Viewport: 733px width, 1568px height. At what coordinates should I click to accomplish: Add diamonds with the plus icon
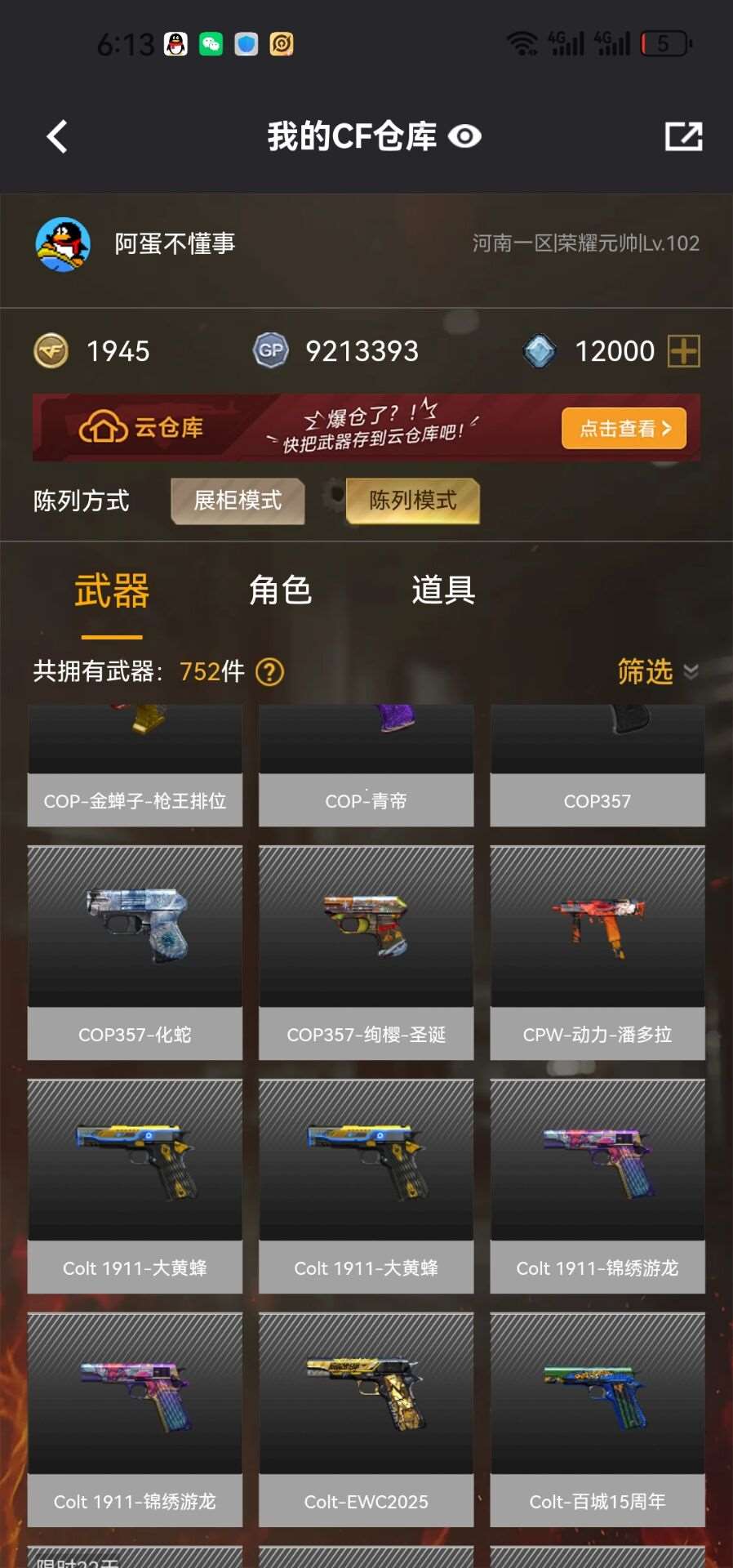[683, 352]
